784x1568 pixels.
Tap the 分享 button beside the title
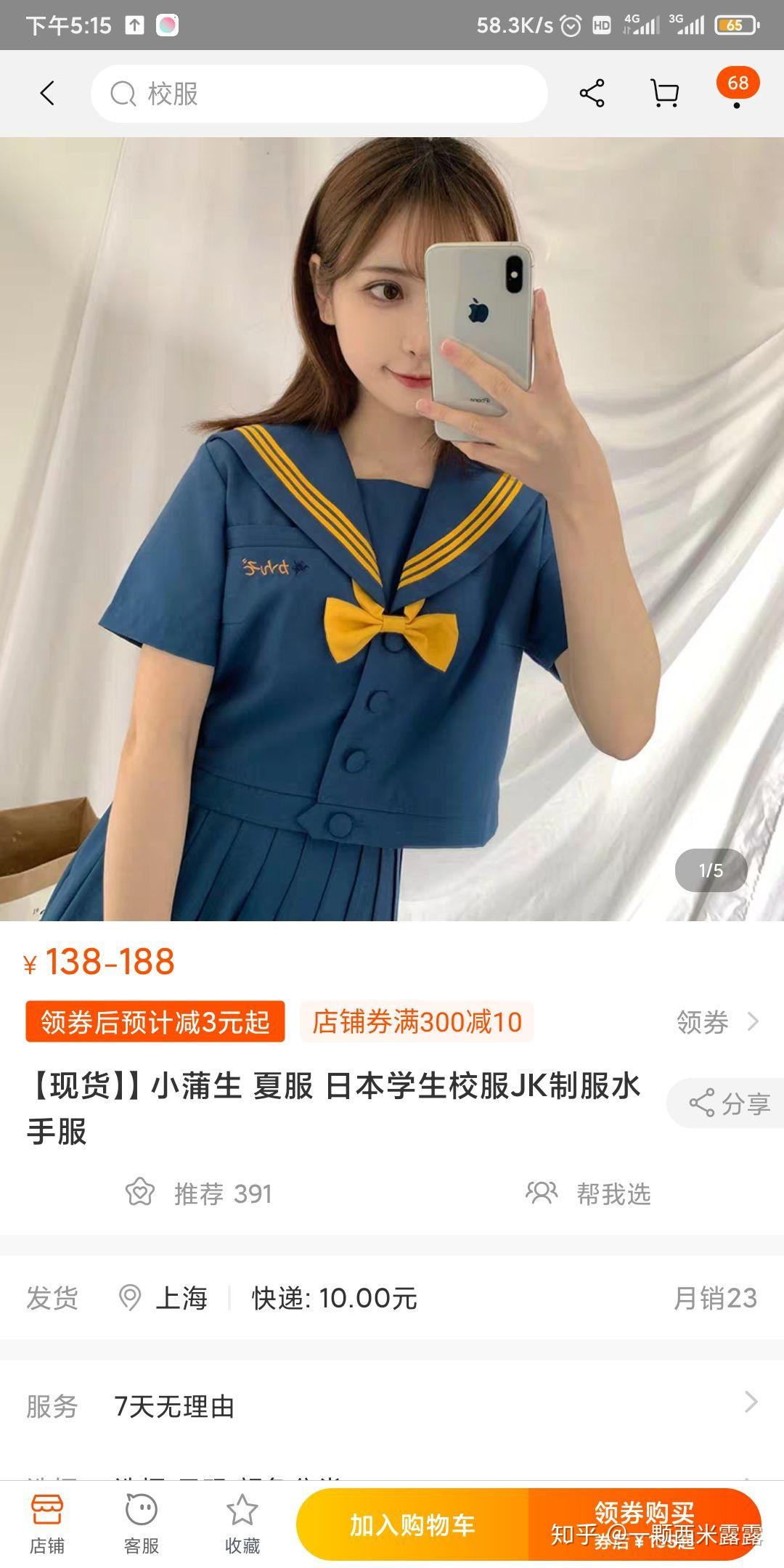point(726,1103)
